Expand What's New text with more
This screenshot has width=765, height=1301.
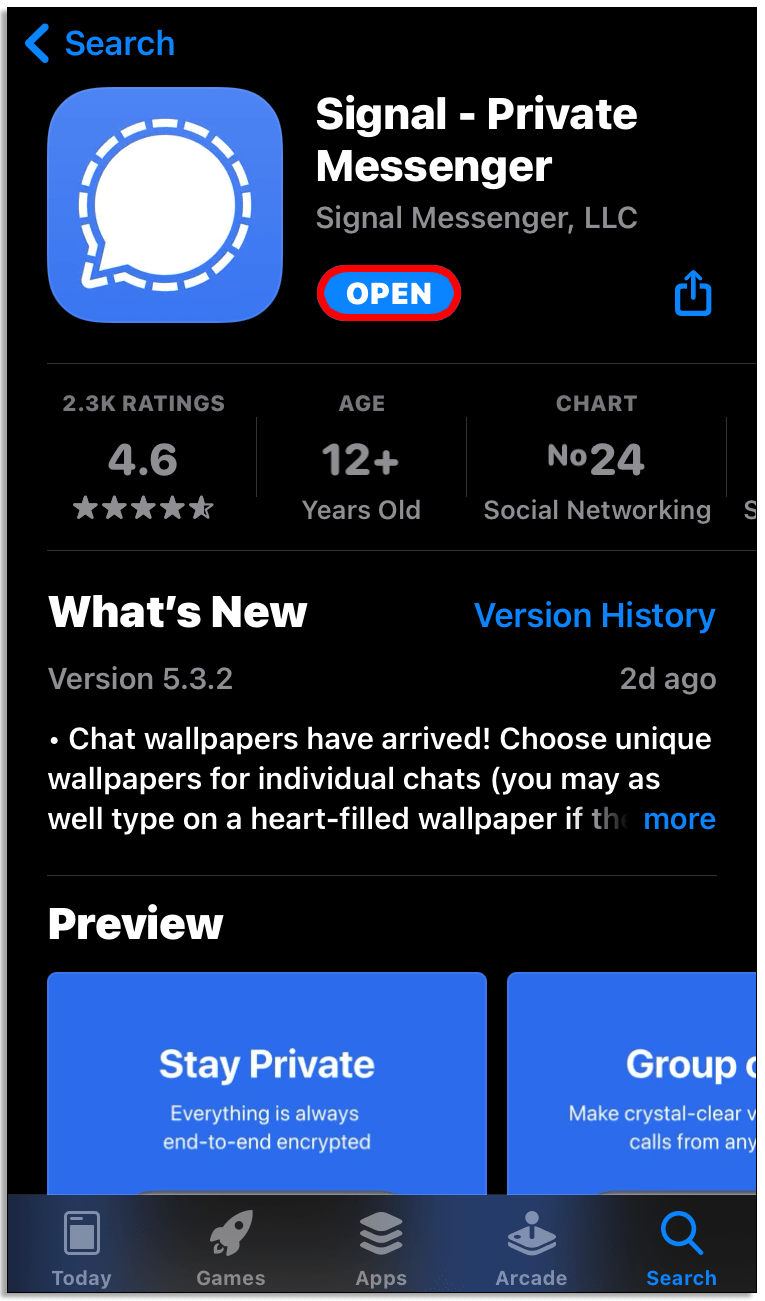pos(679,819)
